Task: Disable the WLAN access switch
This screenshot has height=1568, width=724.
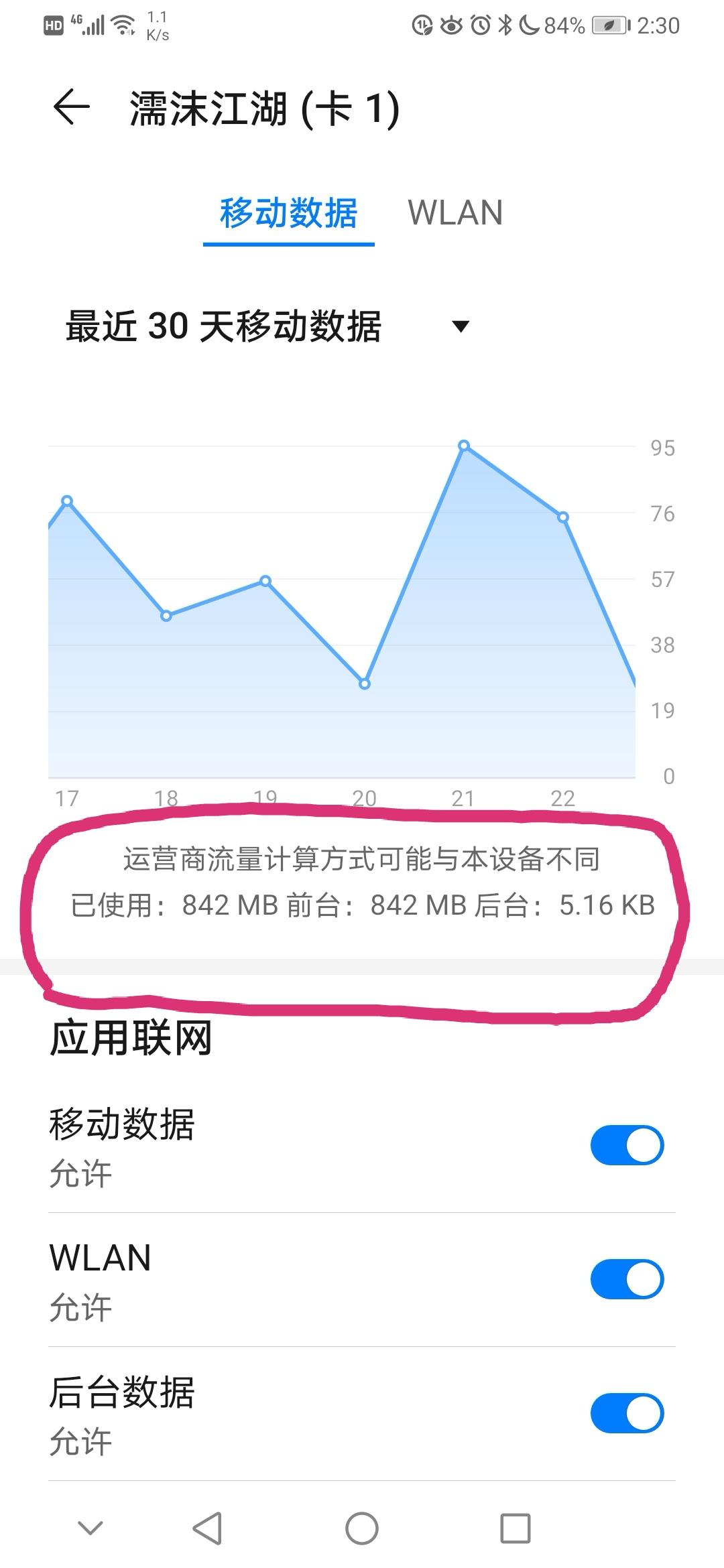Action: [627, 1279]
